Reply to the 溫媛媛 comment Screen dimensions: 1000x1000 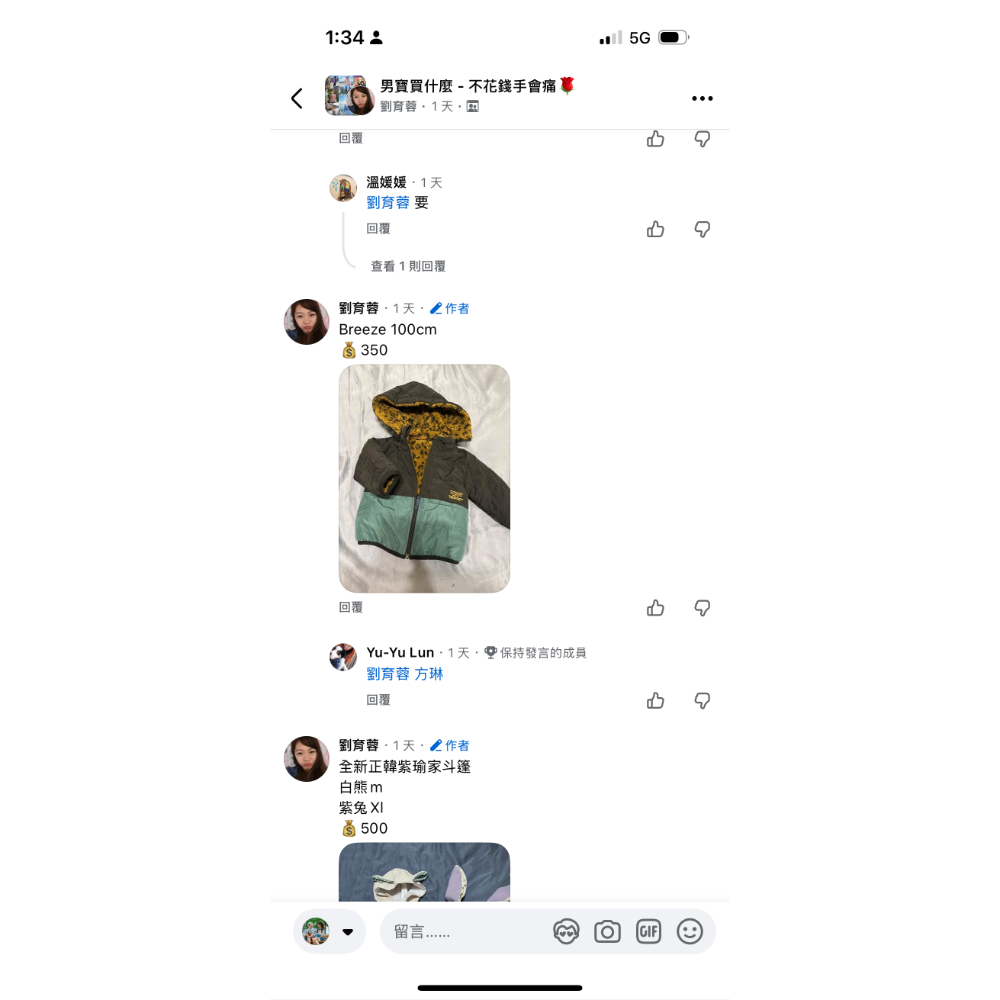(x=378, y=229)
